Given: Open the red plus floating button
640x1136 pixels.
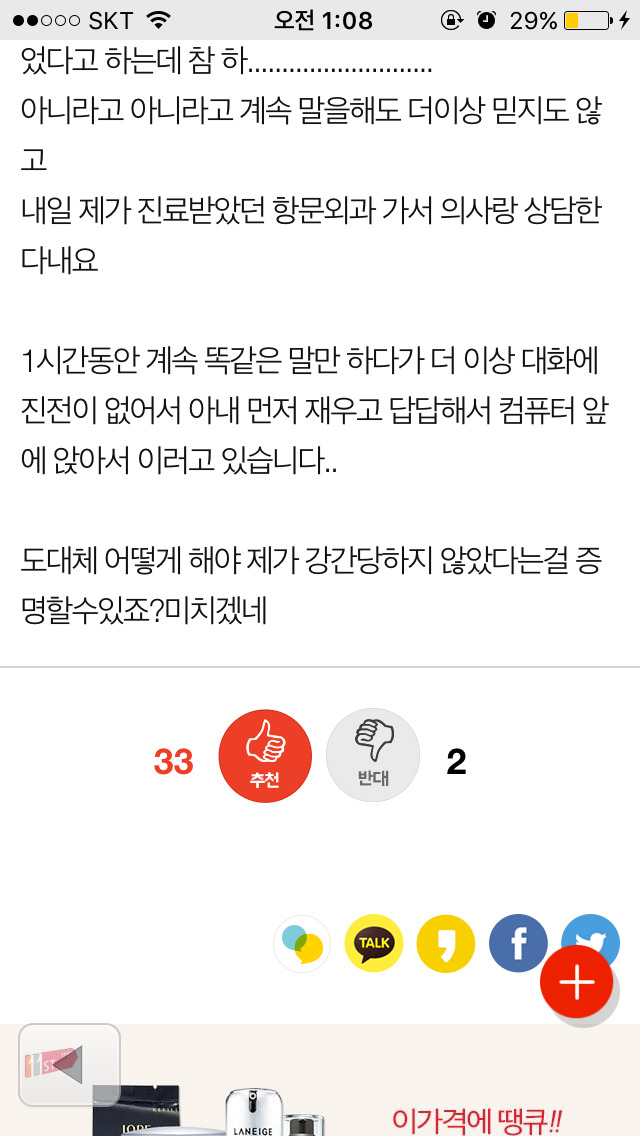Looking at the screenshot, I should (x=577, y=982).
